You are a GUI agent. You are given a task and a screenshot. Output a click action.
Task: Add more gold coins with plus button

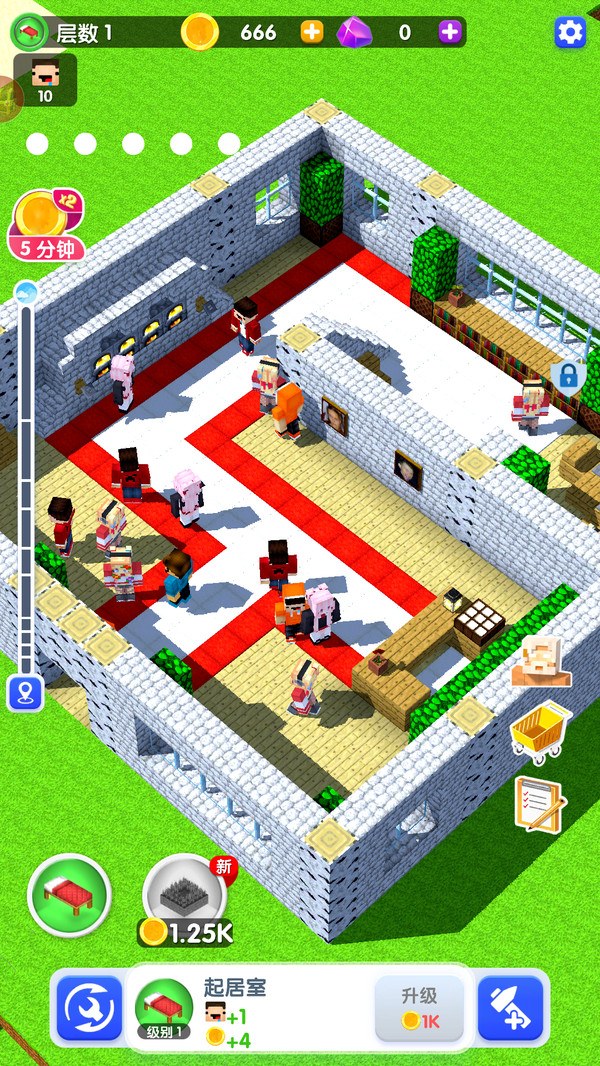click(x=312, y=32)
